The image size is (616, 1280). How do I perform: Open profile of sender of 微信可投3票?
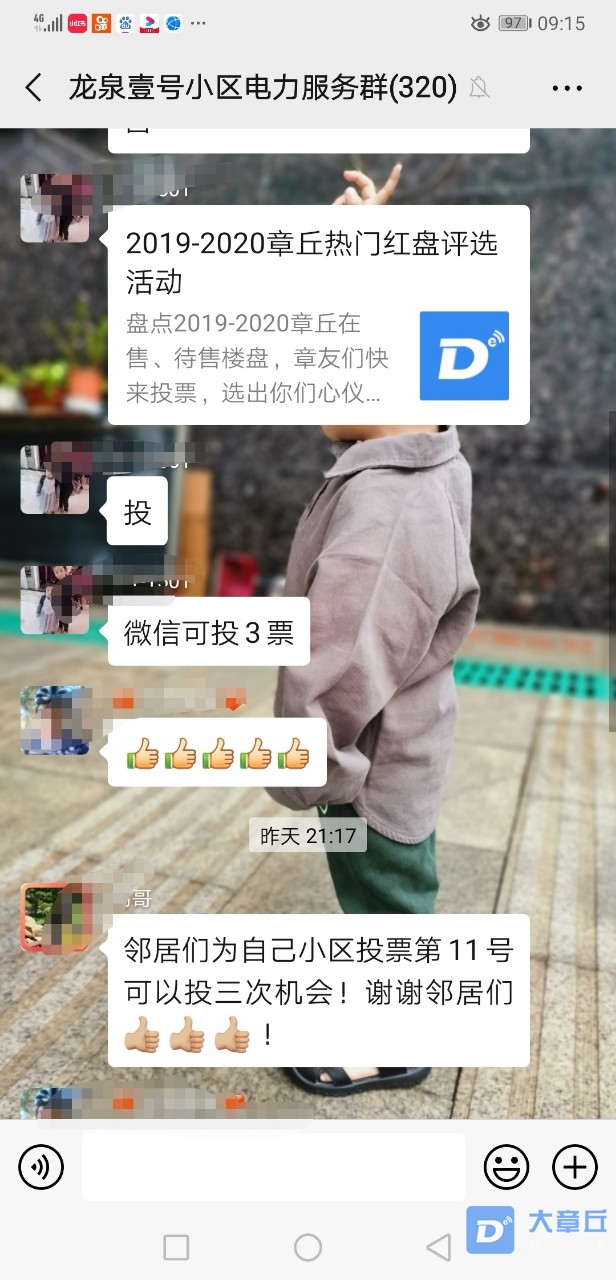[54, 600]
